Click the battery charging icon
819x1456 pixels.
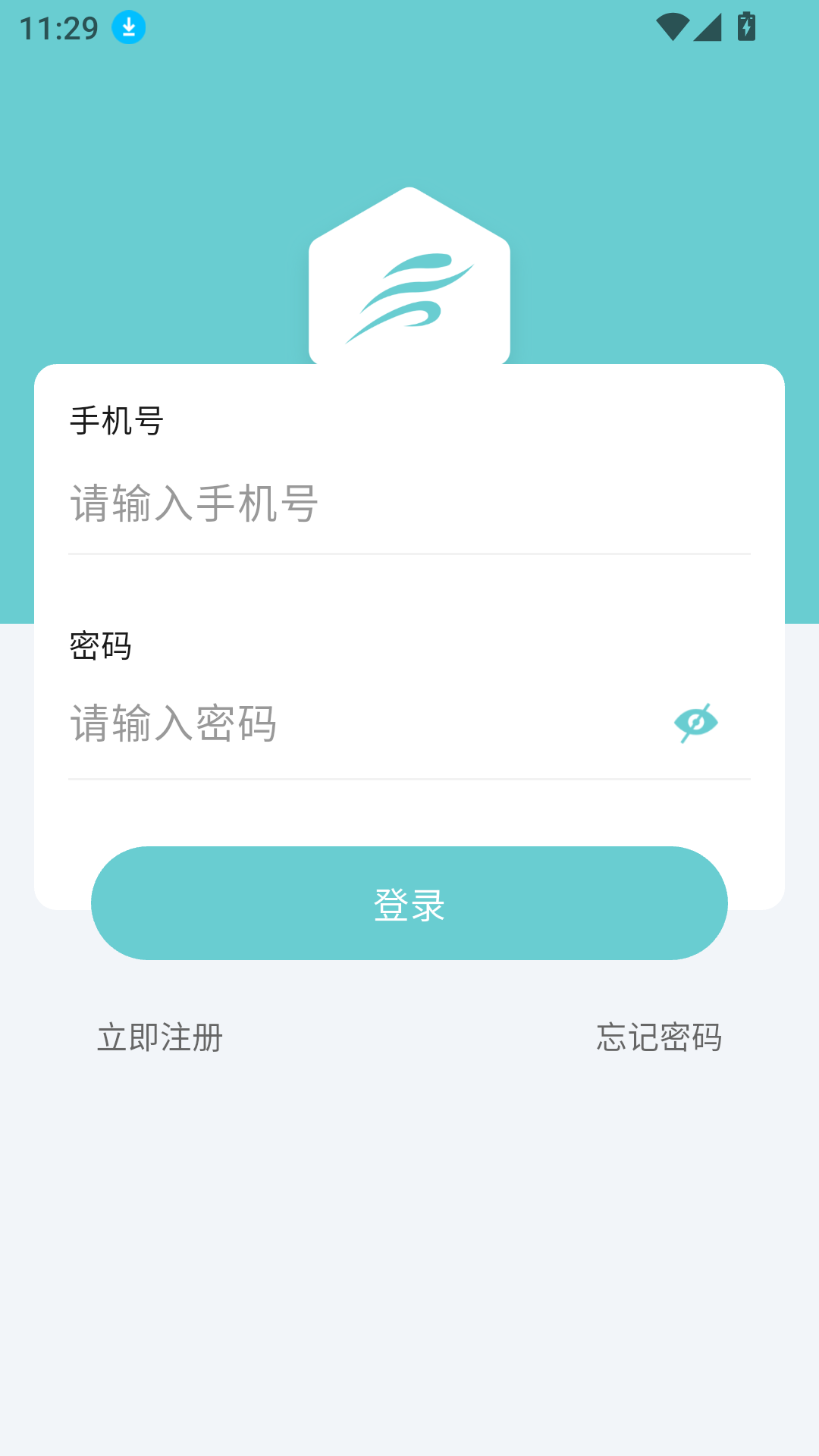(747, 27)
